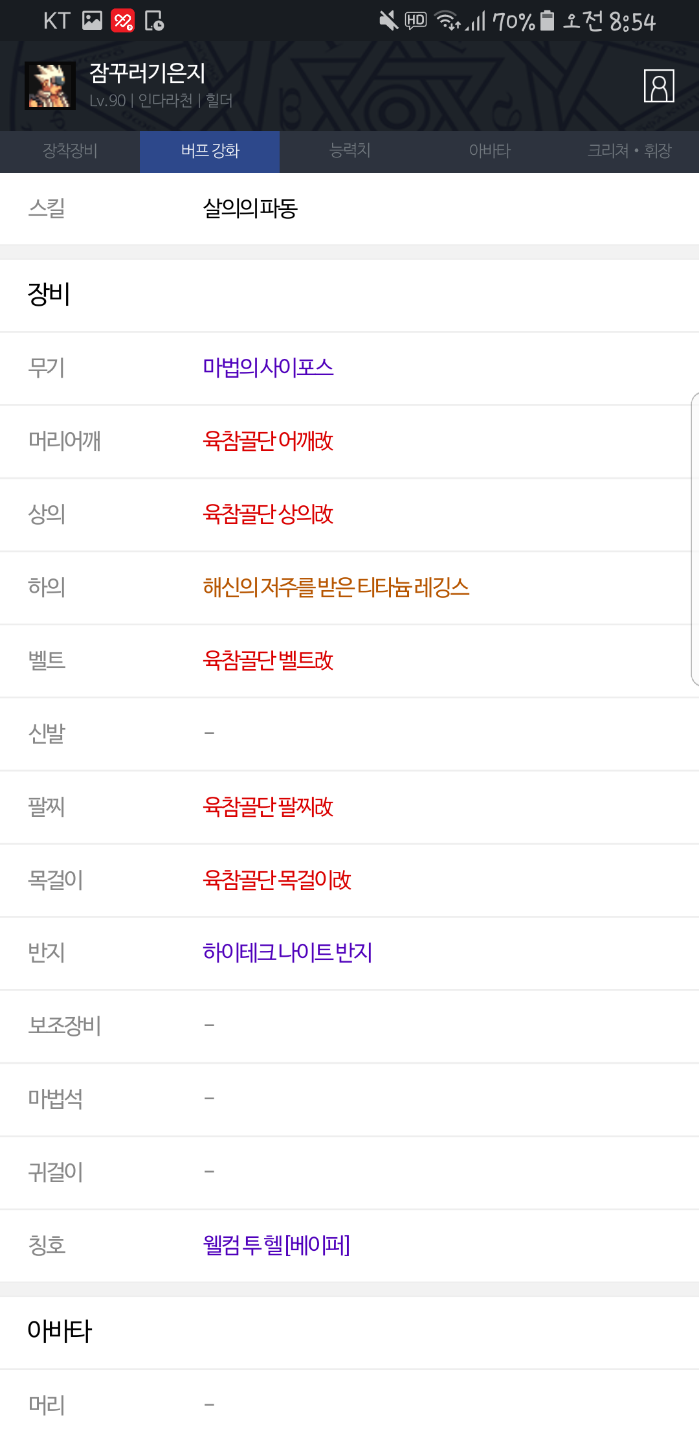This screenshot has width=699, height=1438.
Task: Open the 육참골단 벨트改 item
Action: point(268,660)
